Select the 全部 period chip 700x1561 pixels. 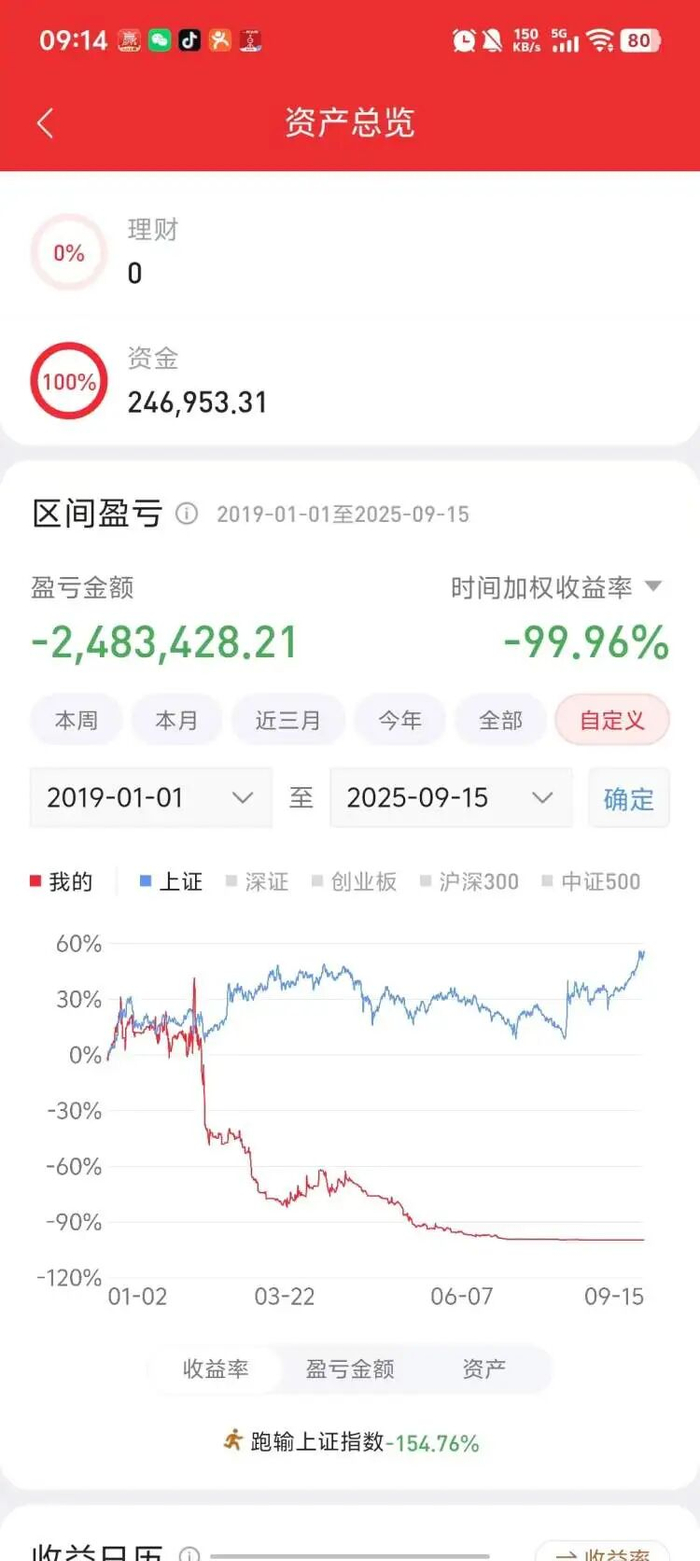pyautogui.click(x=501, y=720)
